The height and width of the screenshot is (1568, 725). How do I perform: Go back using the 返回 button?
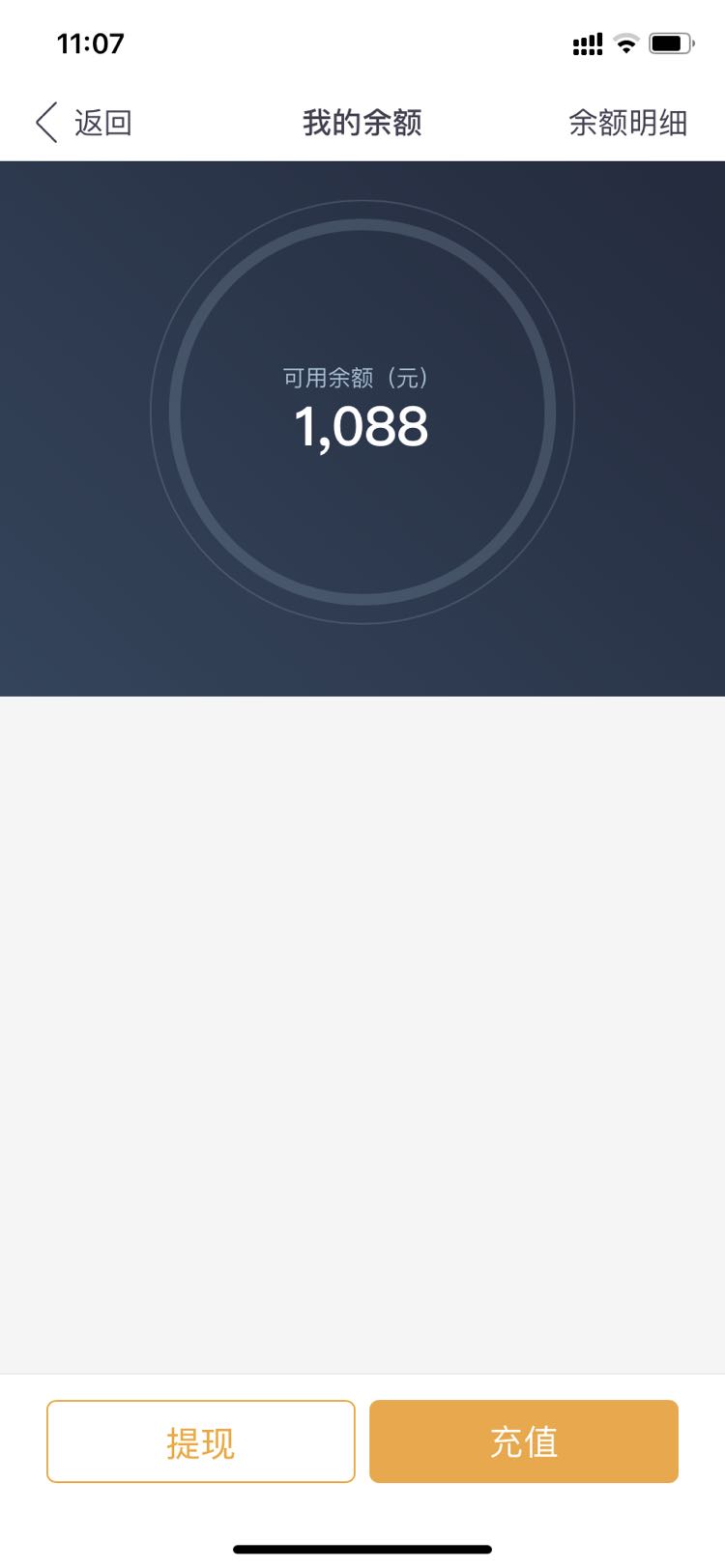(x=84, y=123)
